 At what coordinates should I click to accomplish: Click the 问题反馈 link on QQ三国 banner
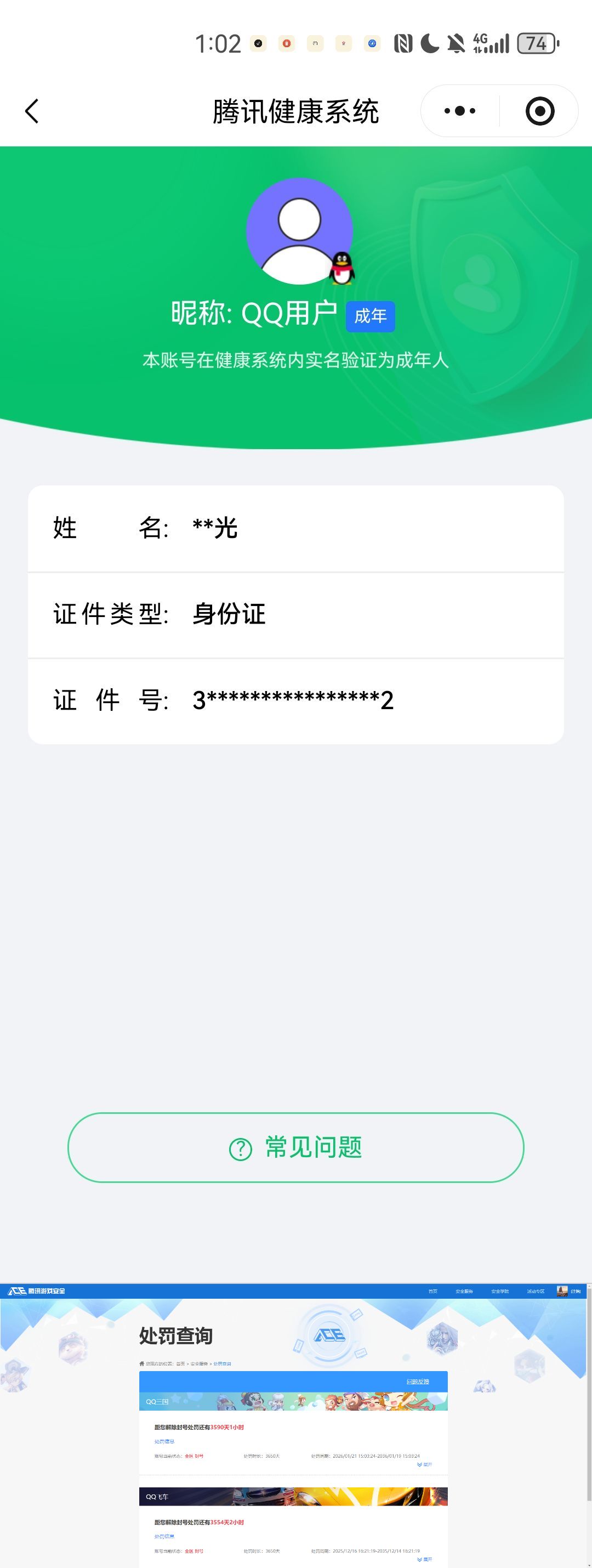[x=419, y=1382]
